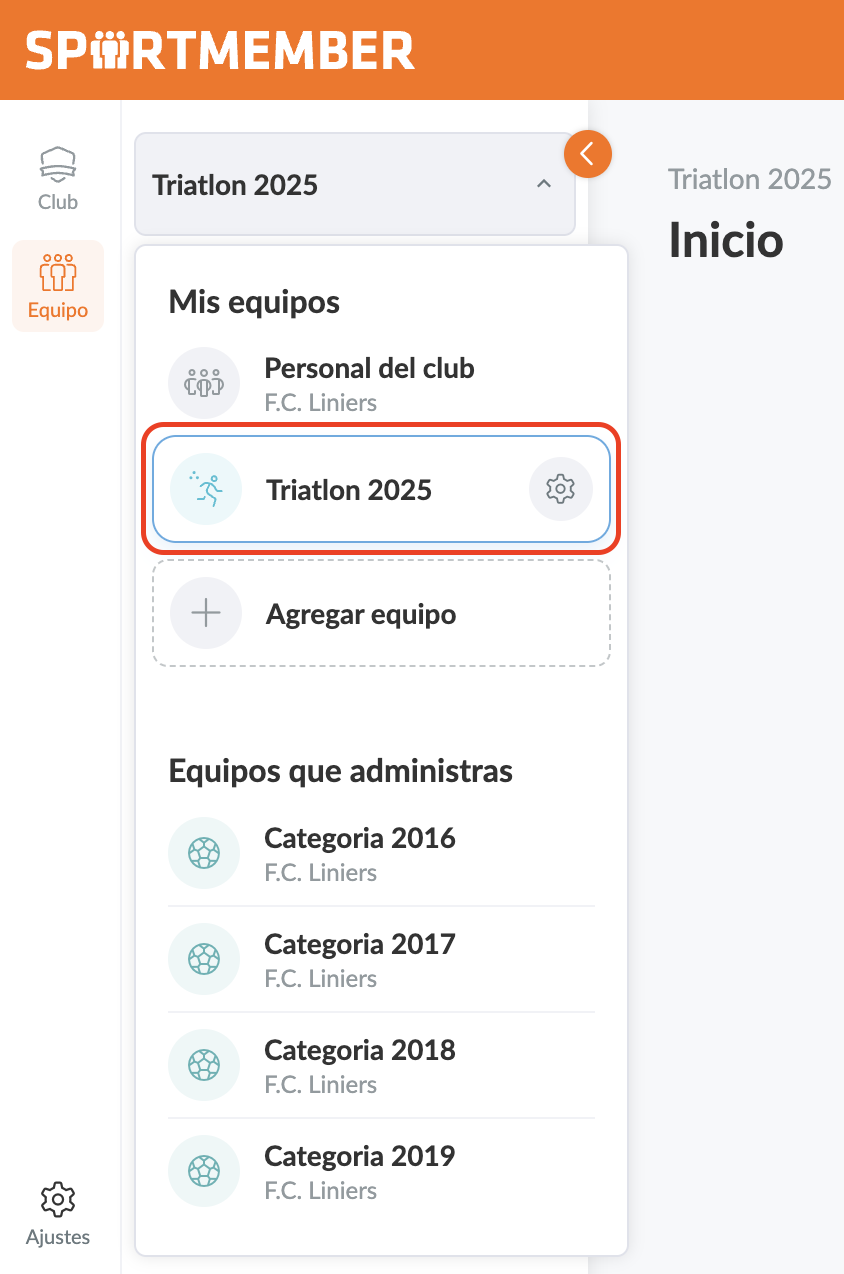
Task: Open Categoria 2016 team
Action: [360, 853]
